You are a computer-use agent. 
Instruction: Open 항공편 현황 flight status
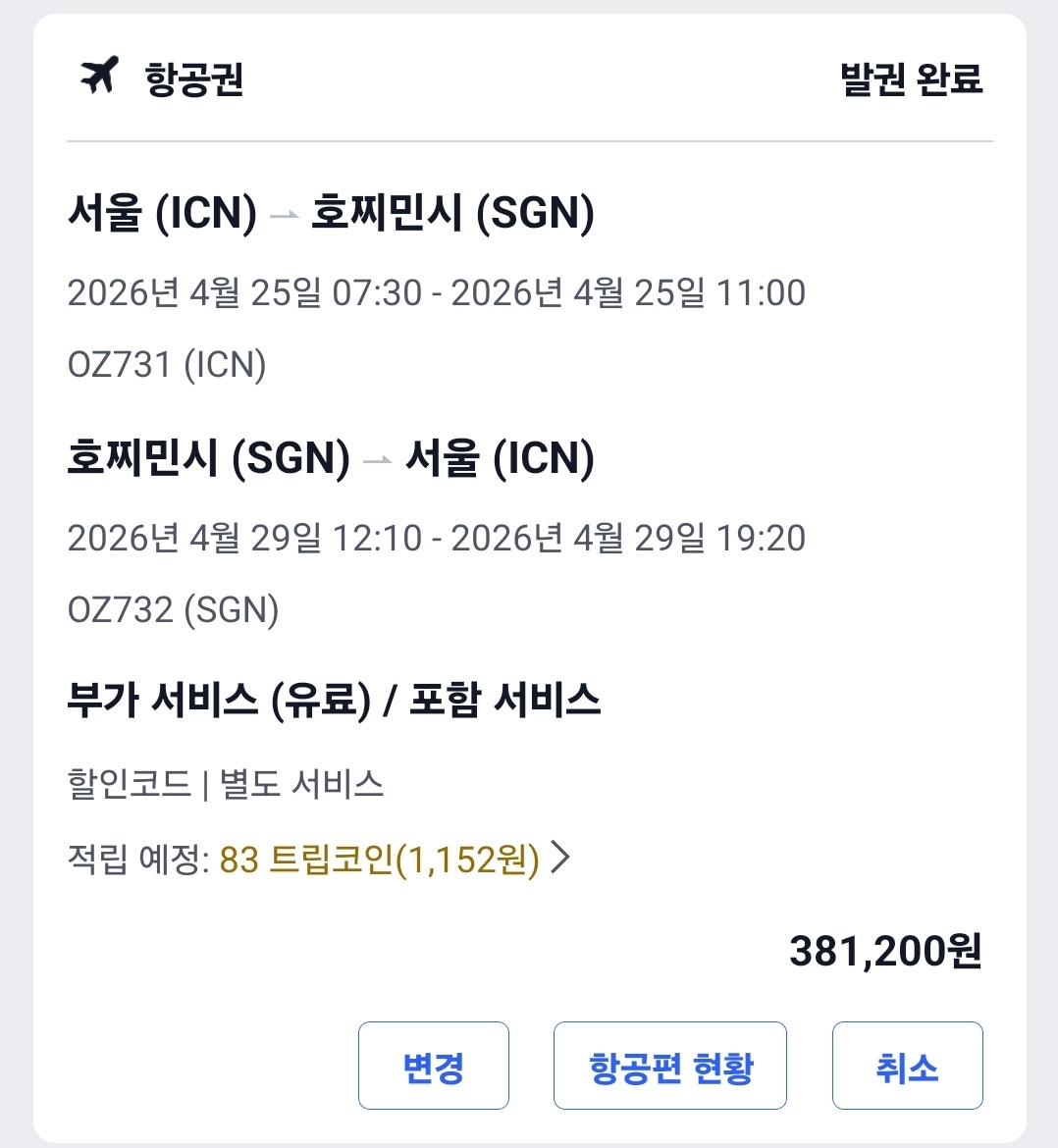pos(669,1066)
